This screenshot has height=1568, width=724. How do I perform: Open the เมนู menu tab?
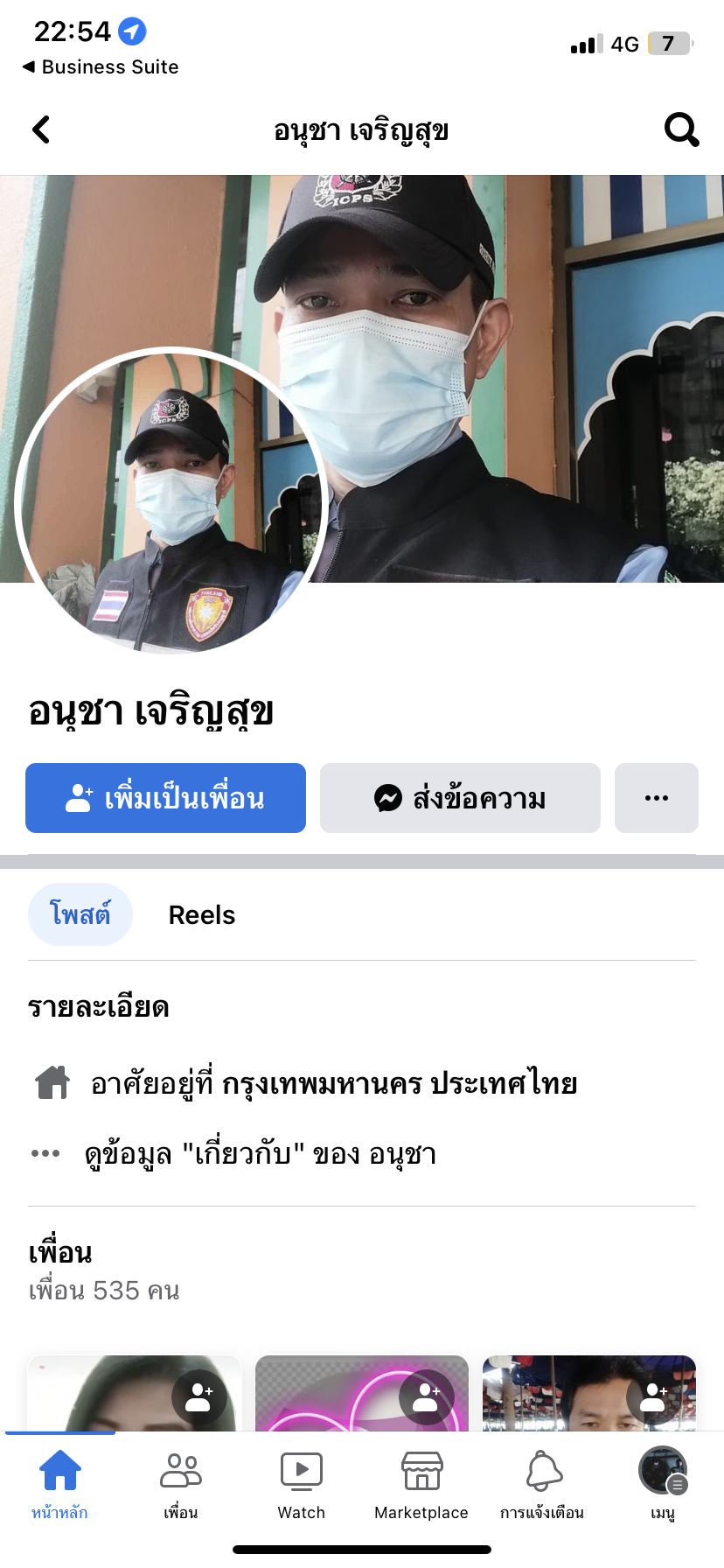[x=662, y=1481]
